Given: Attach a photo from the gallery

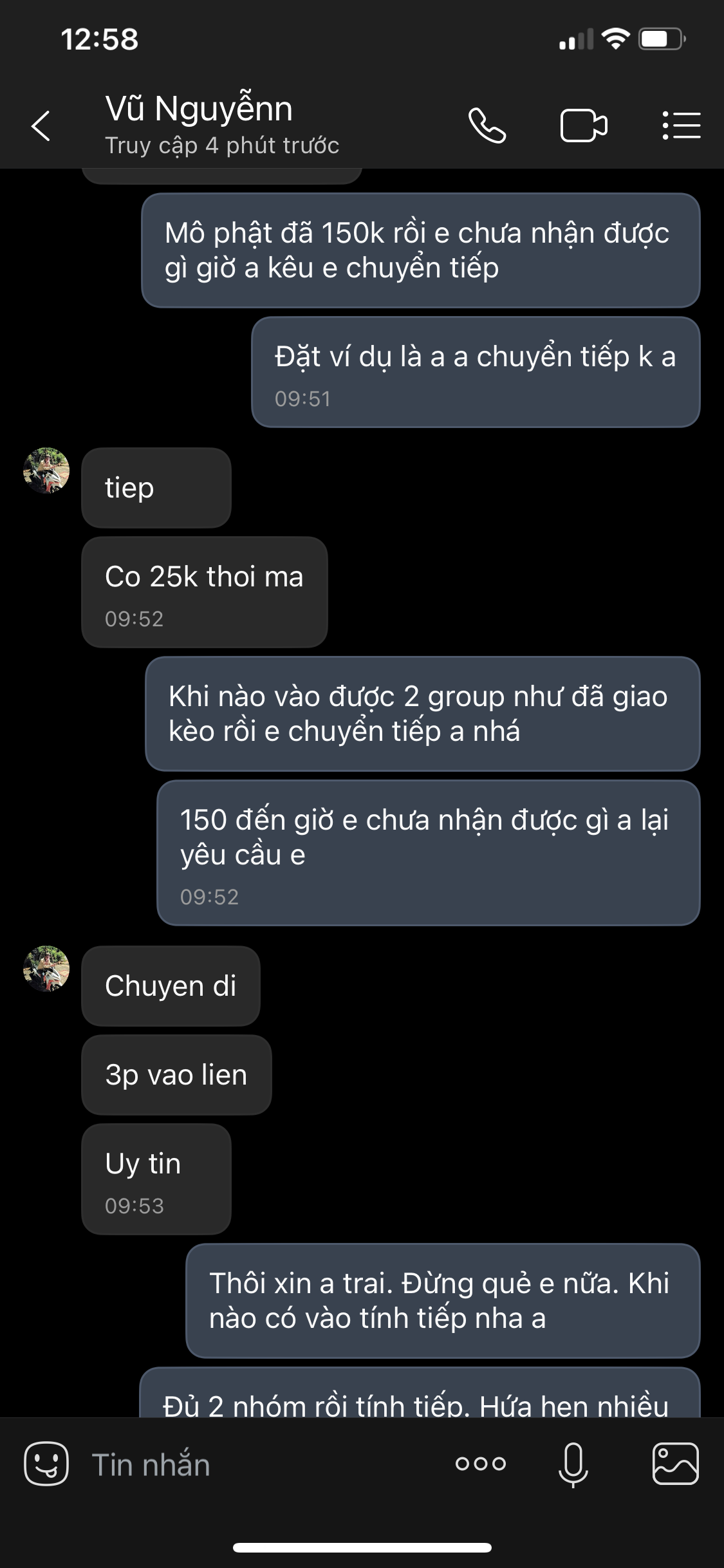Looking at the screenshot, I should [x=675, y=1464].
